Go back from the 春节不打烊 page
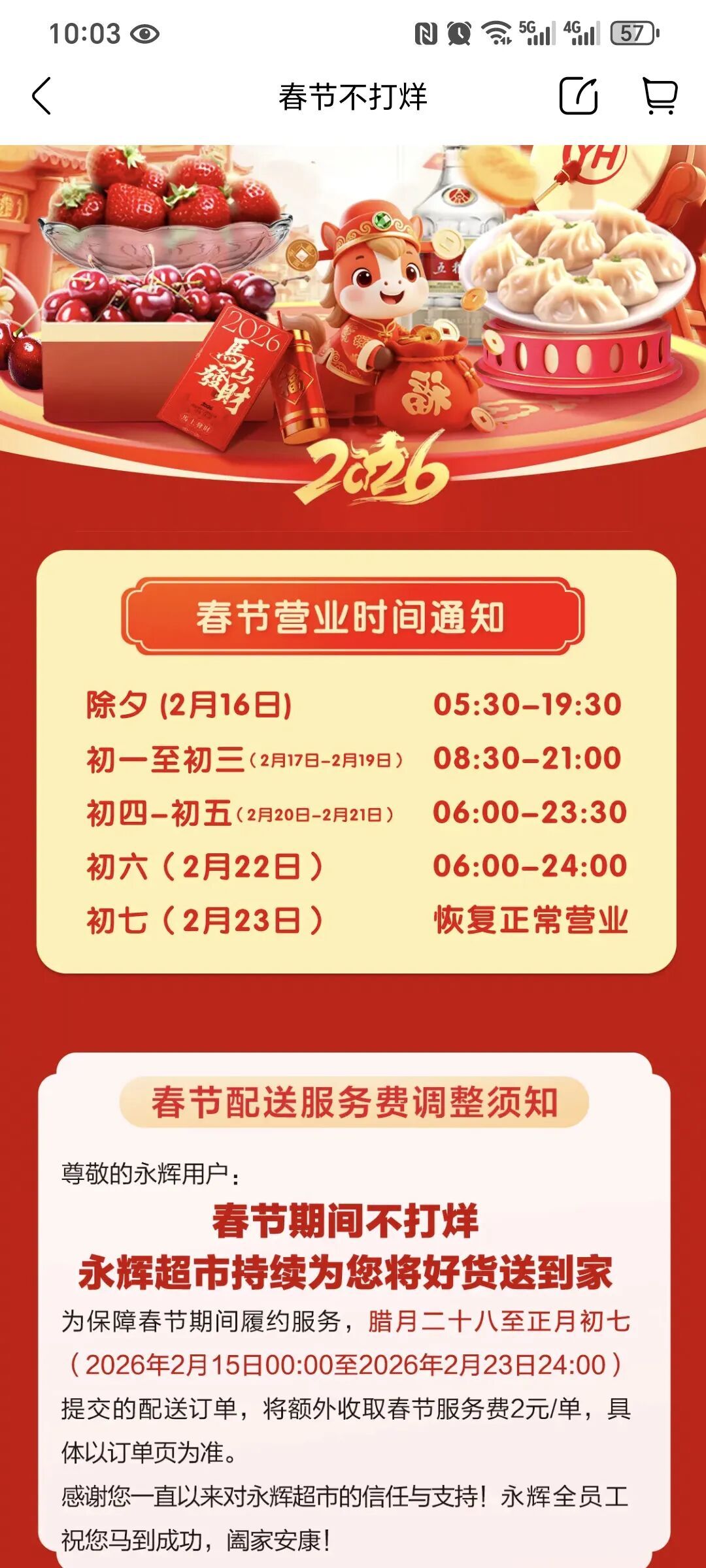Viewport: 706px width, 1568px height. click(x=42, y=96)
